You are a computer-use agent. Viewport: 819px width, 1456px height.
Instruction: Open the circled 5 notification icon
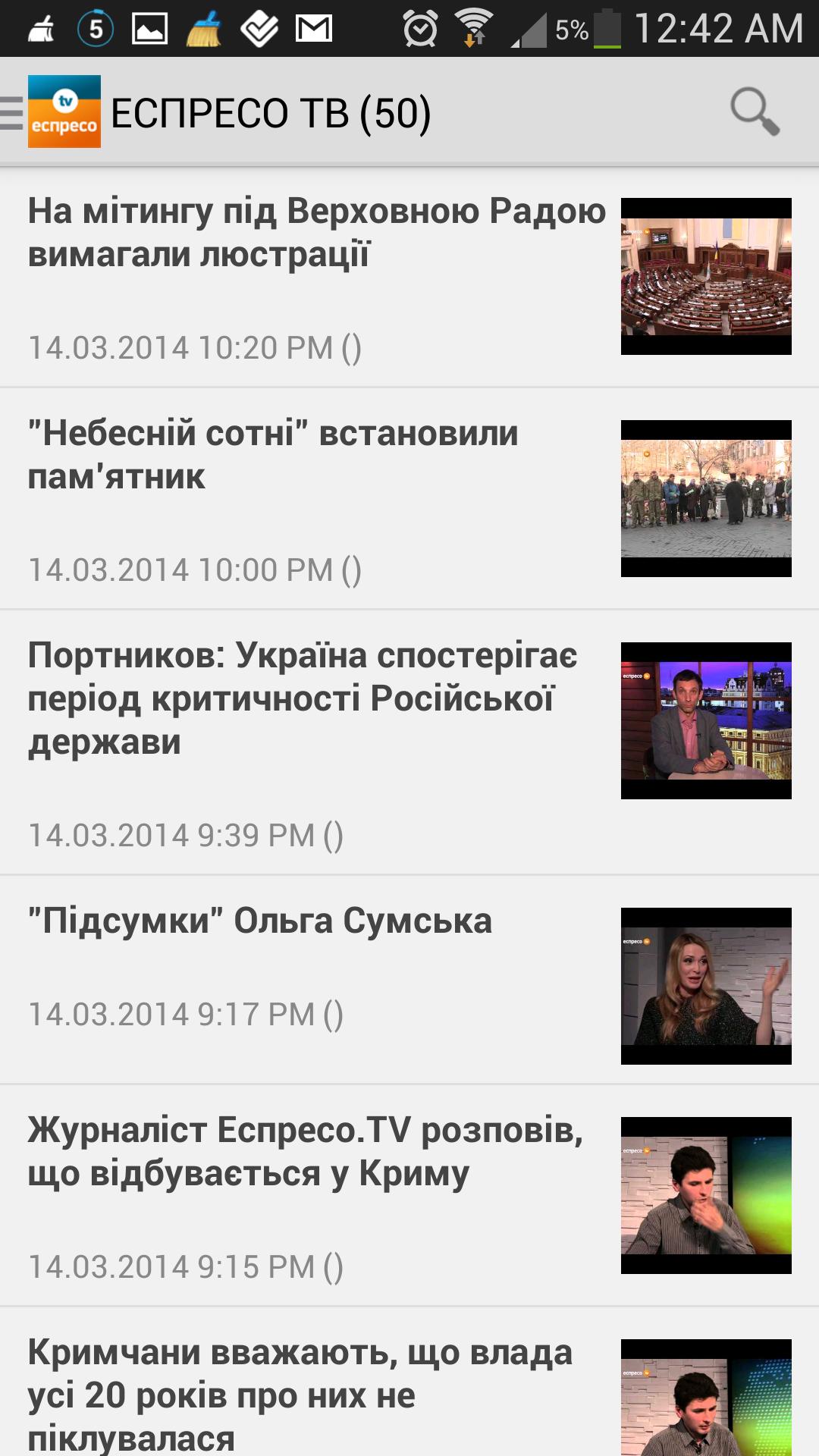tap(96, 27)
